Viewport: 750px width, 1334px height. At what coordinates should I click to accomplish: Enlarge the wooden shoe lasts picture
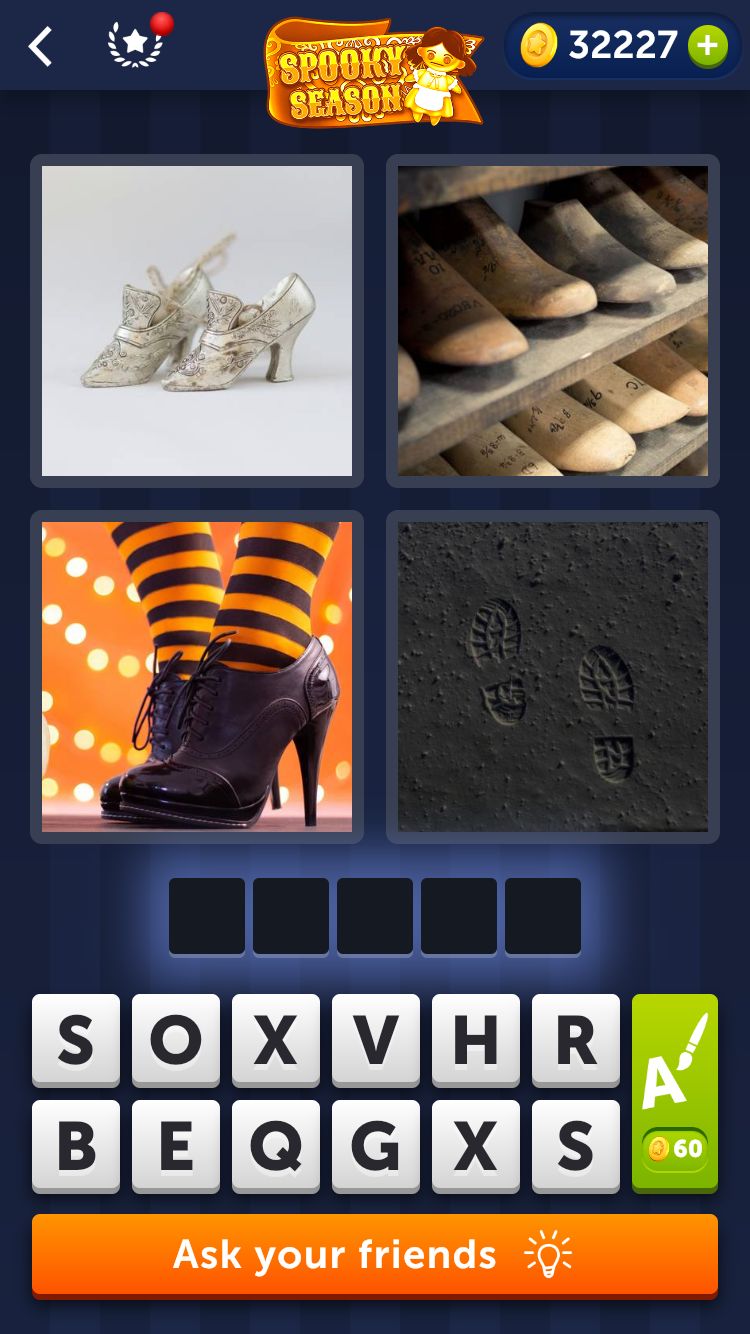pos(553,321)
